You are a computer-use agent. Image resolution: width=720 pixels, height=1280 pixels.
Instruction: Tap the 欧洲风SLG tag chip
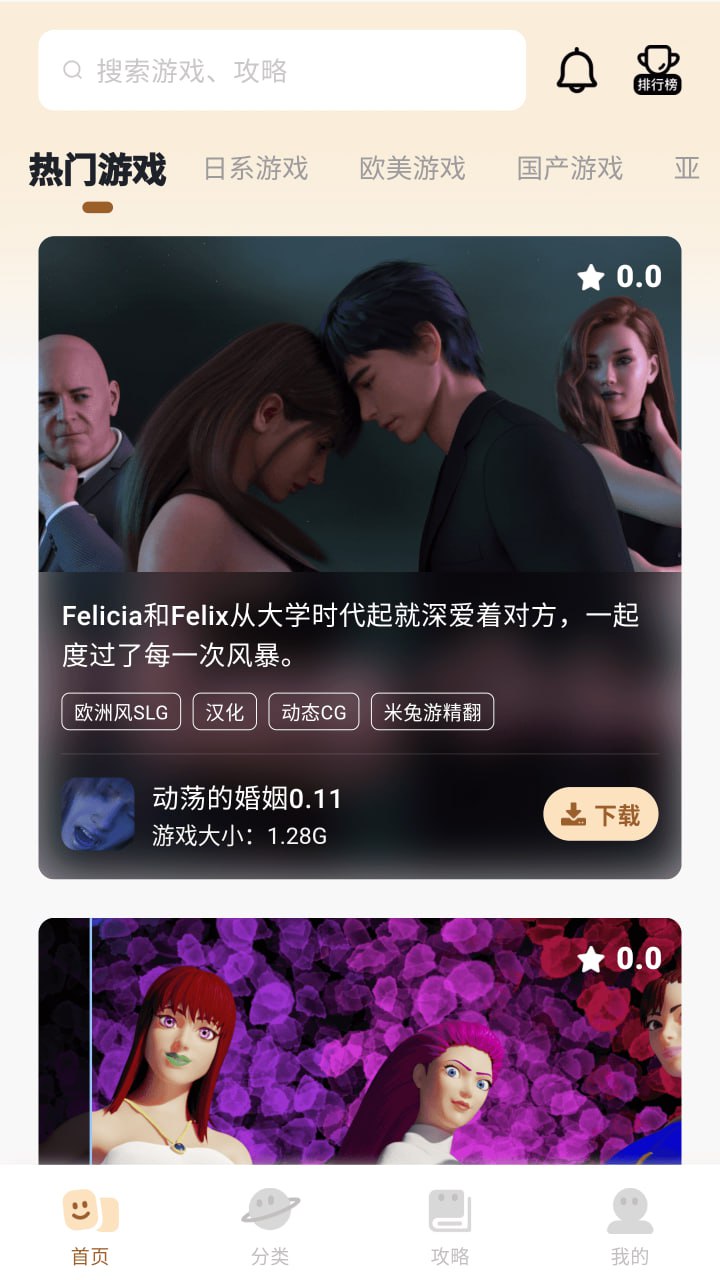click(121, 712)
